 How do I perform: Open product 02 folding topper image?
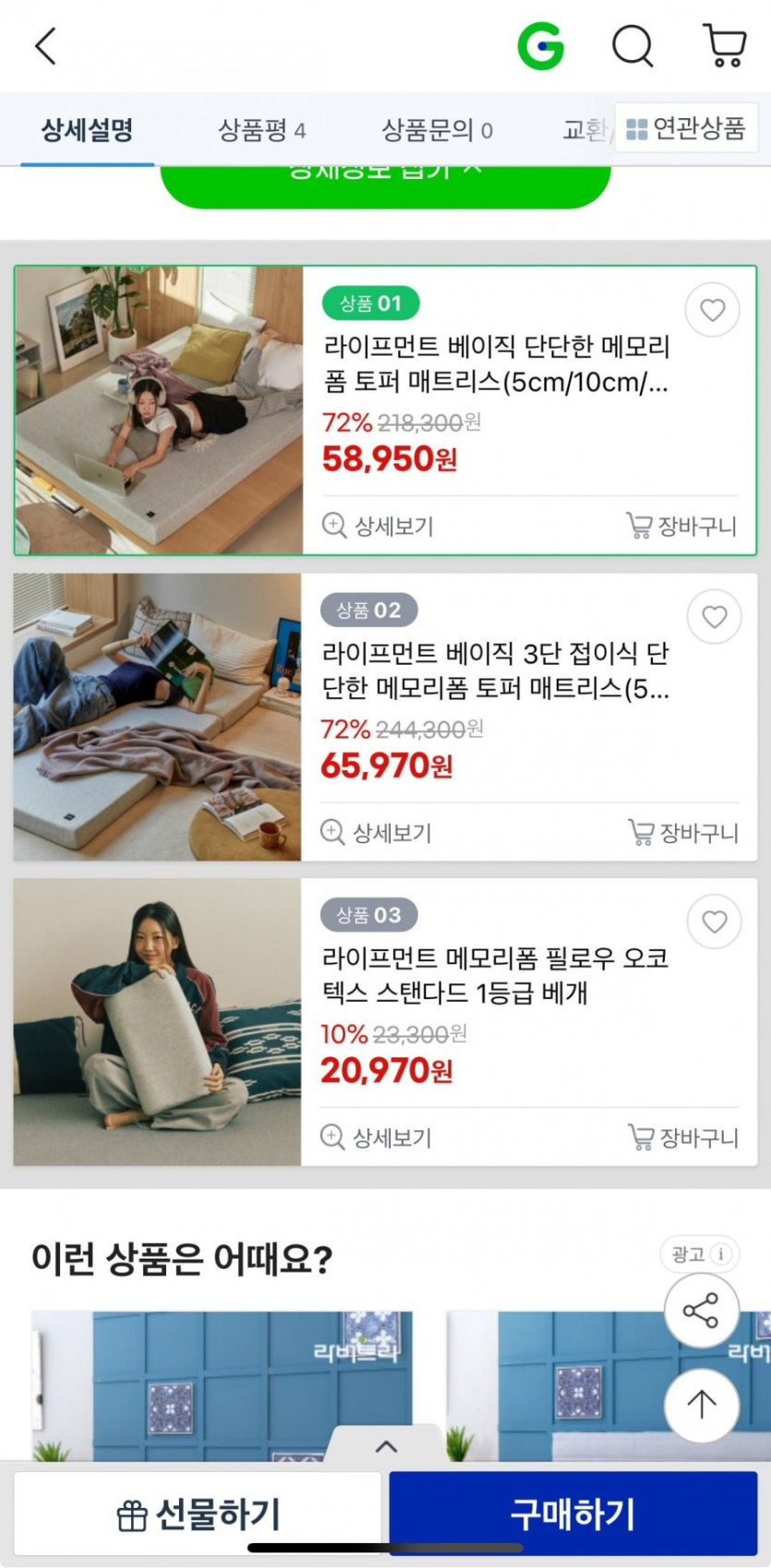click(x=157, y=718)
